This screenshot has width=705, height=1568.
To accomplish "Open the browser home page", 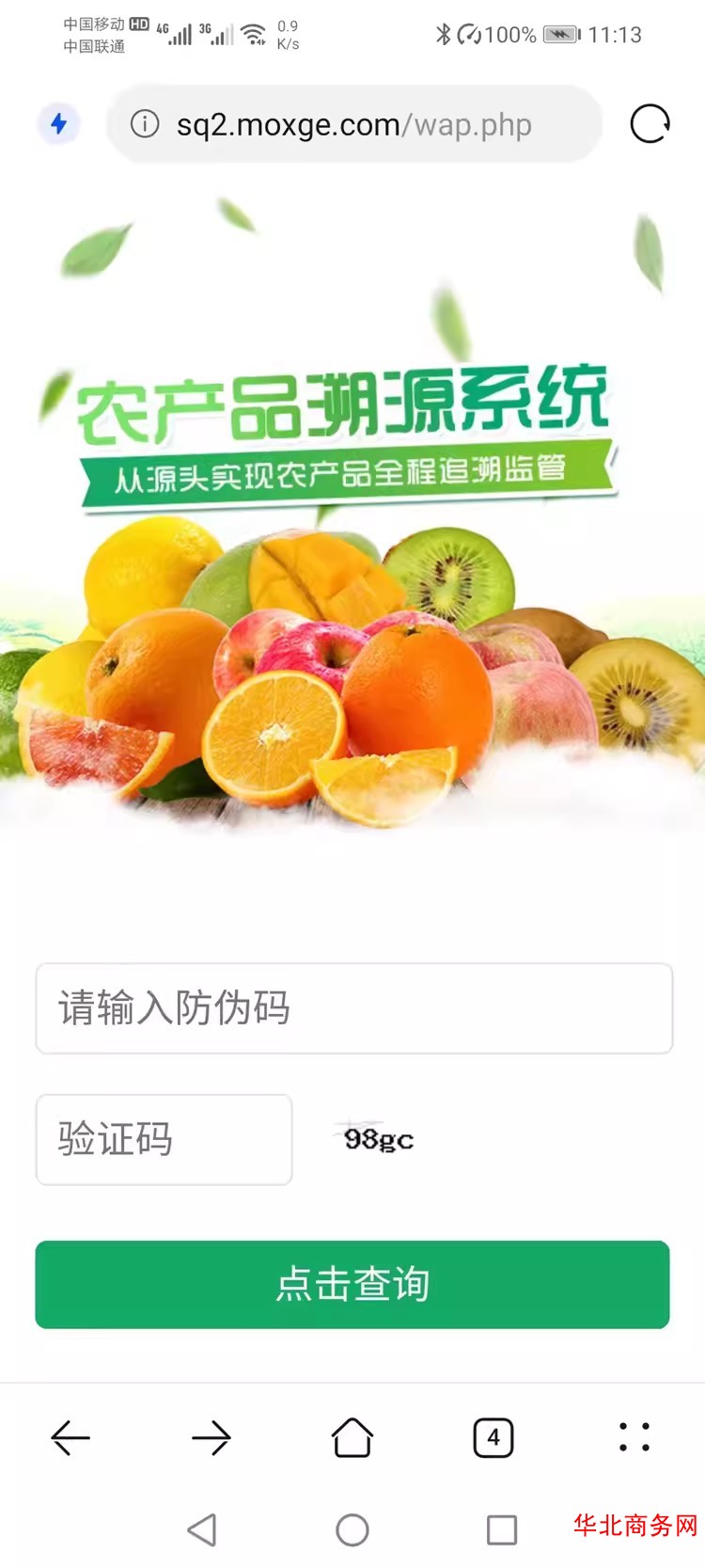I will tap(352, 1437).
